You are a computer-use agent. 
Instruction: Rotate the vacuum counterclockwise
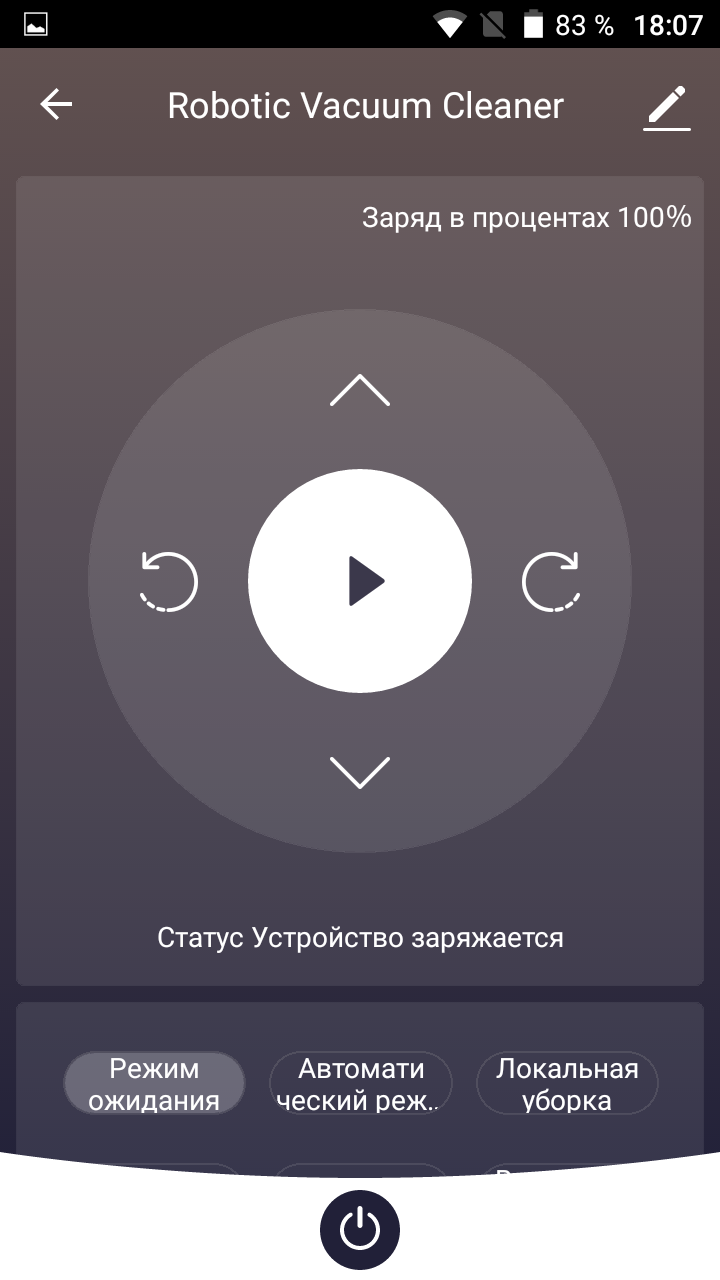169,581
